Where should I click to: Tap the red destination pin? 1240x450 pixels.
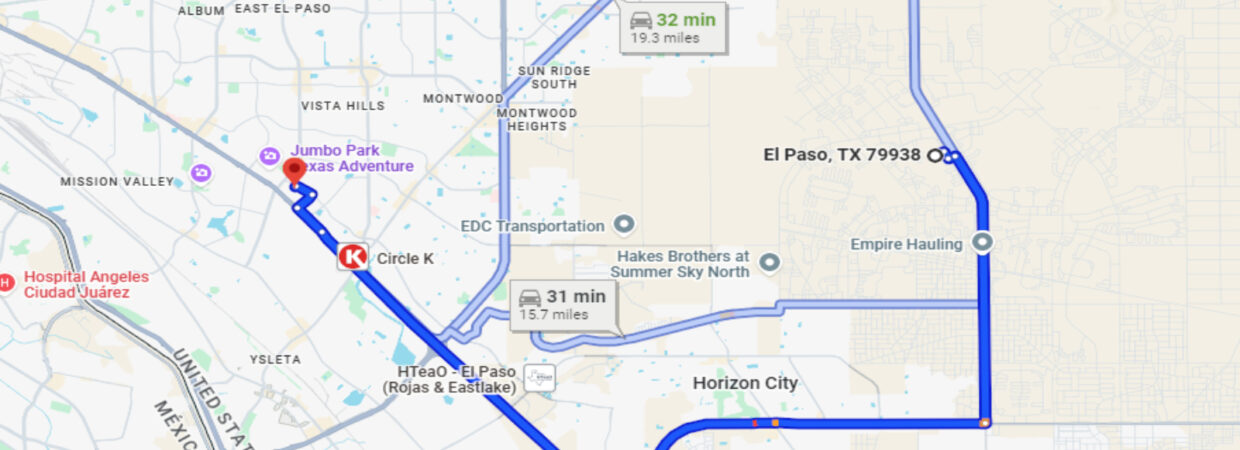coord(294,170)
